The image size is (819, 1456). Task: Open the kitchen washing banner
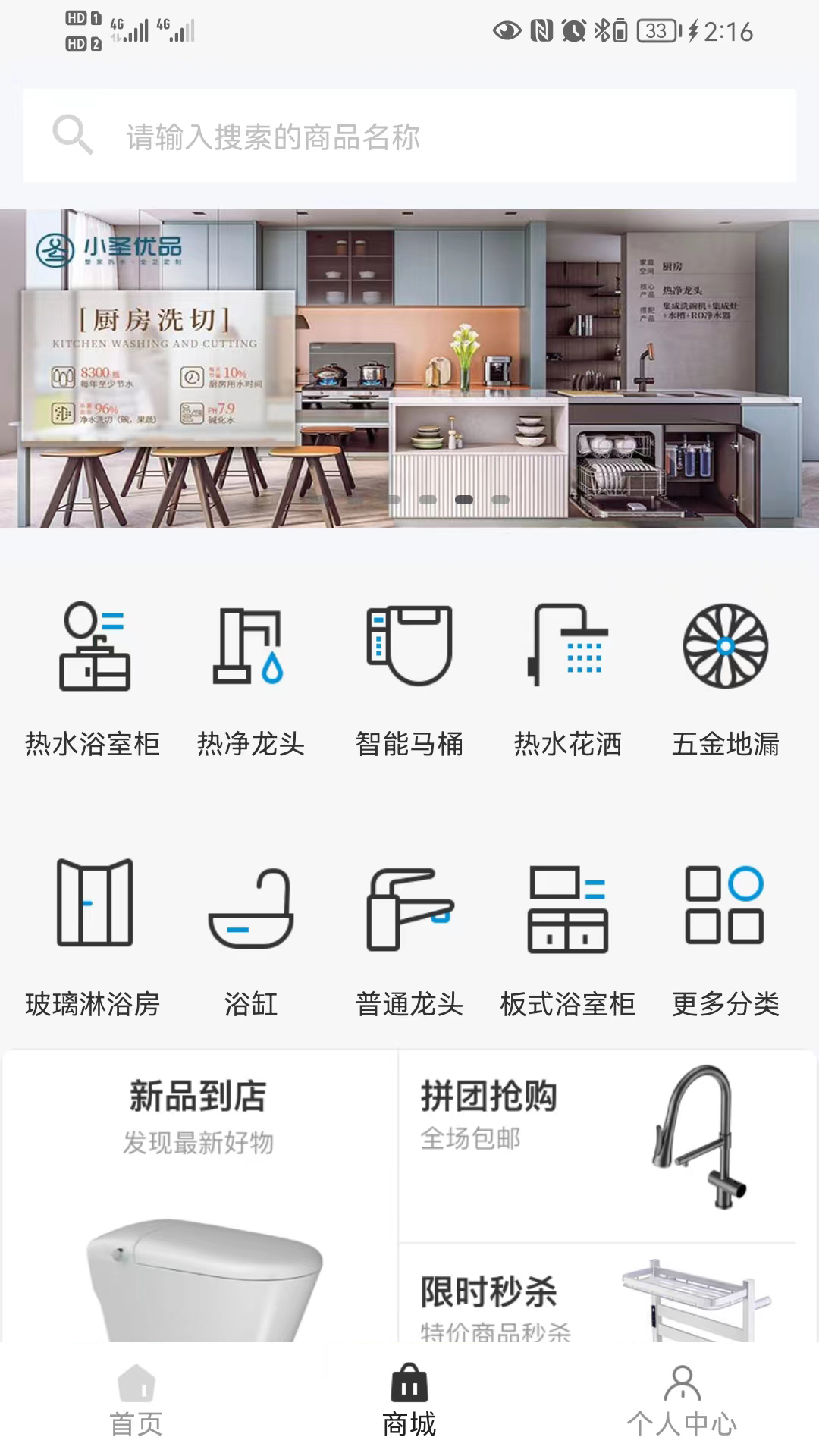point(409,369)
